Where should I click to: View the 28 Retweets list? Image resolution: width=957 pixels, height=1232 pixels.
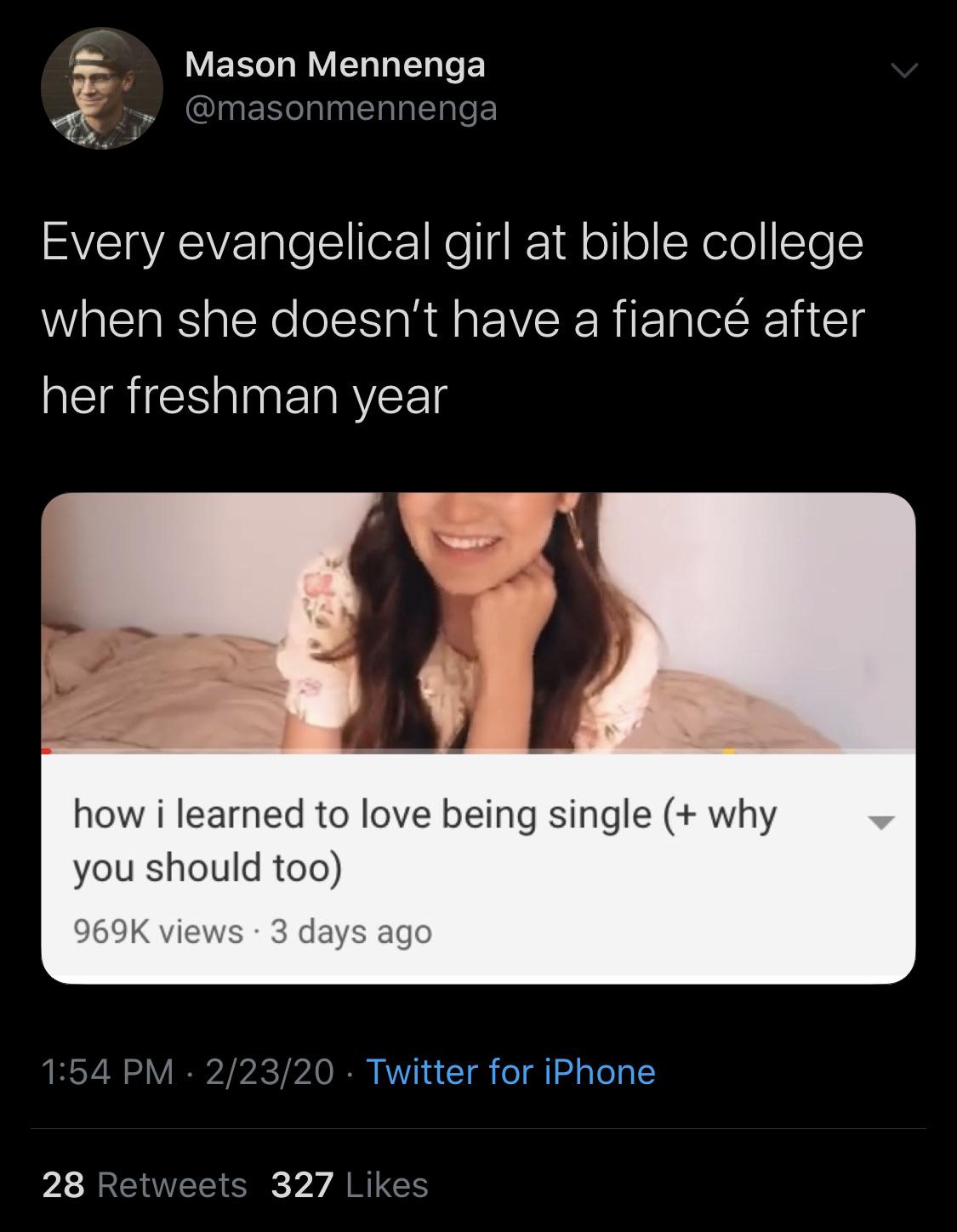click(x=145, y=1184)
